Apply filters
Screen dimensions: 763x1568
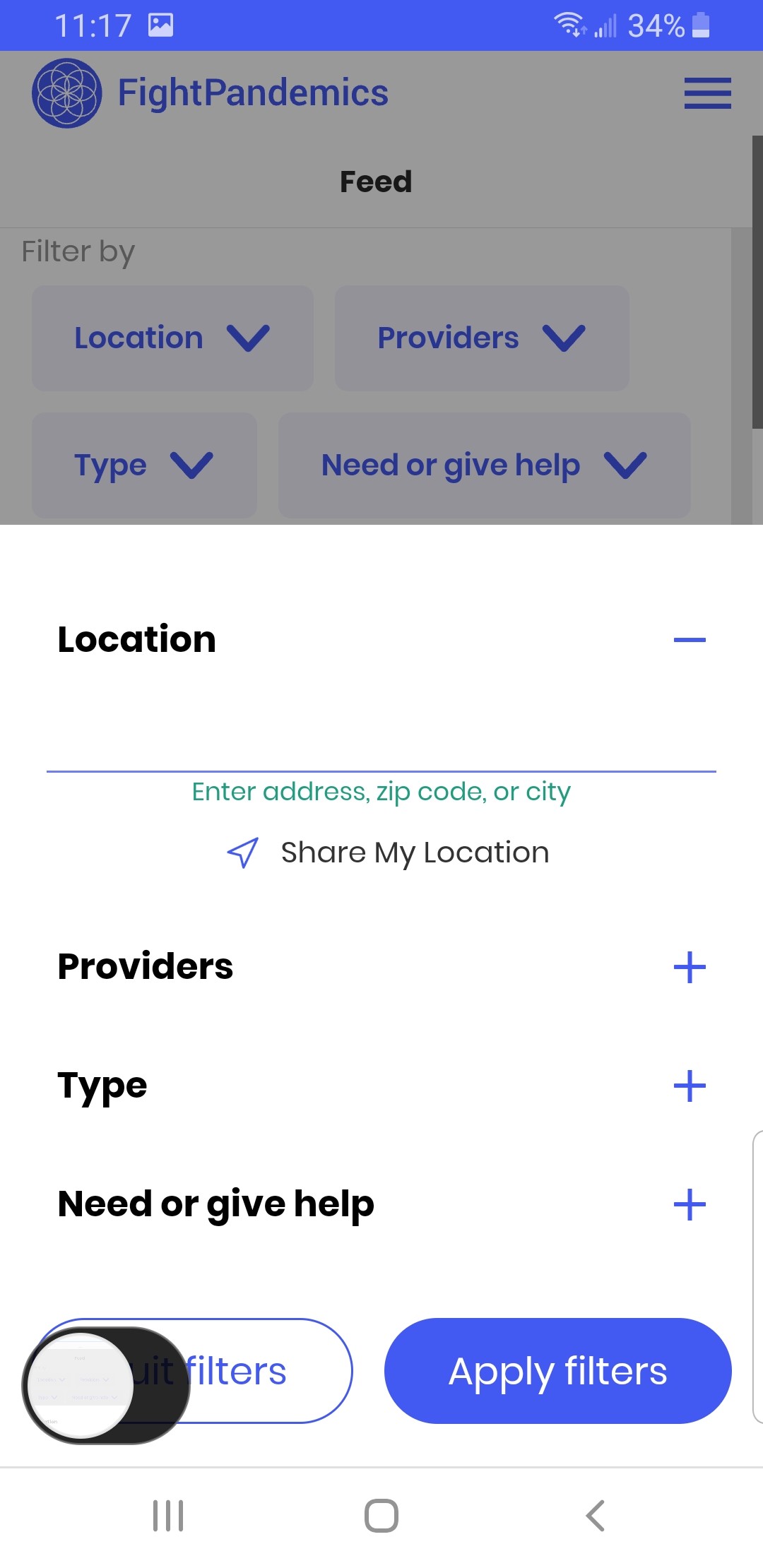pos(558,1371)
